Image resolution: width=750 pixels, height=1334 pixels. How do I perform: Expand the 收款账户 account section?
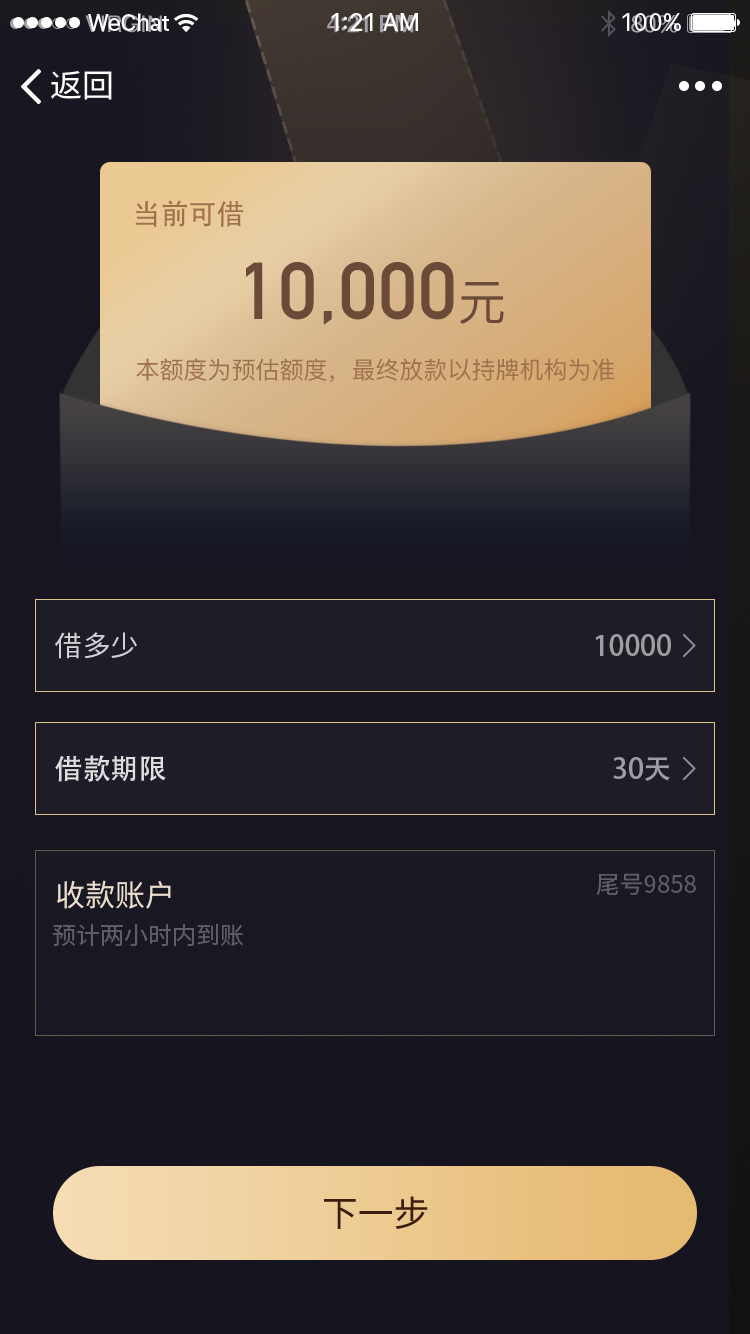click(375, 940)
